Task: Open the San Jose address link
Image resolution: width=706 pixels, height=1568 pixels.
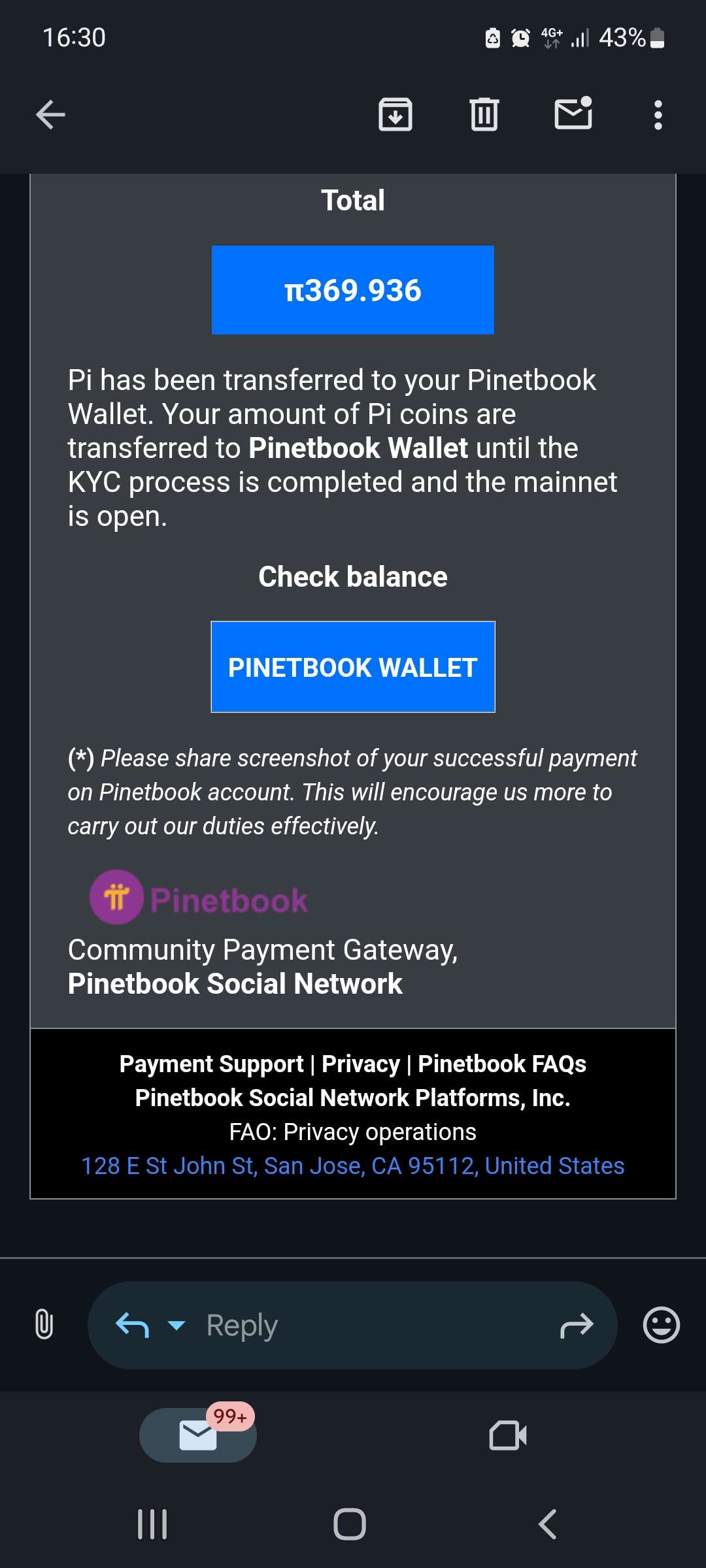Action: [353, 1166]
